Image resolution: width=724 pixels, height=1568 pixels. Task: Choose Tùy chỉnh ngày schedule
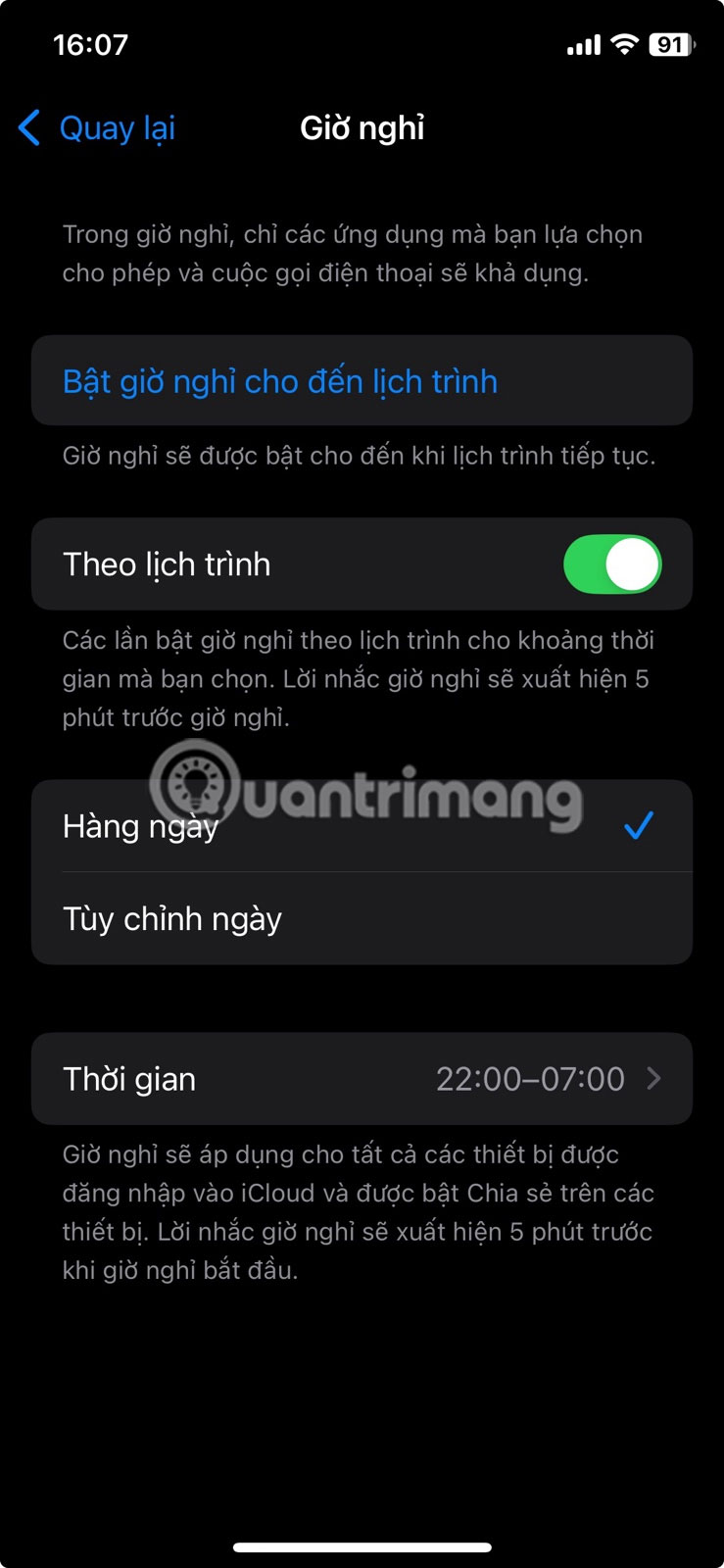click(361, 919)
